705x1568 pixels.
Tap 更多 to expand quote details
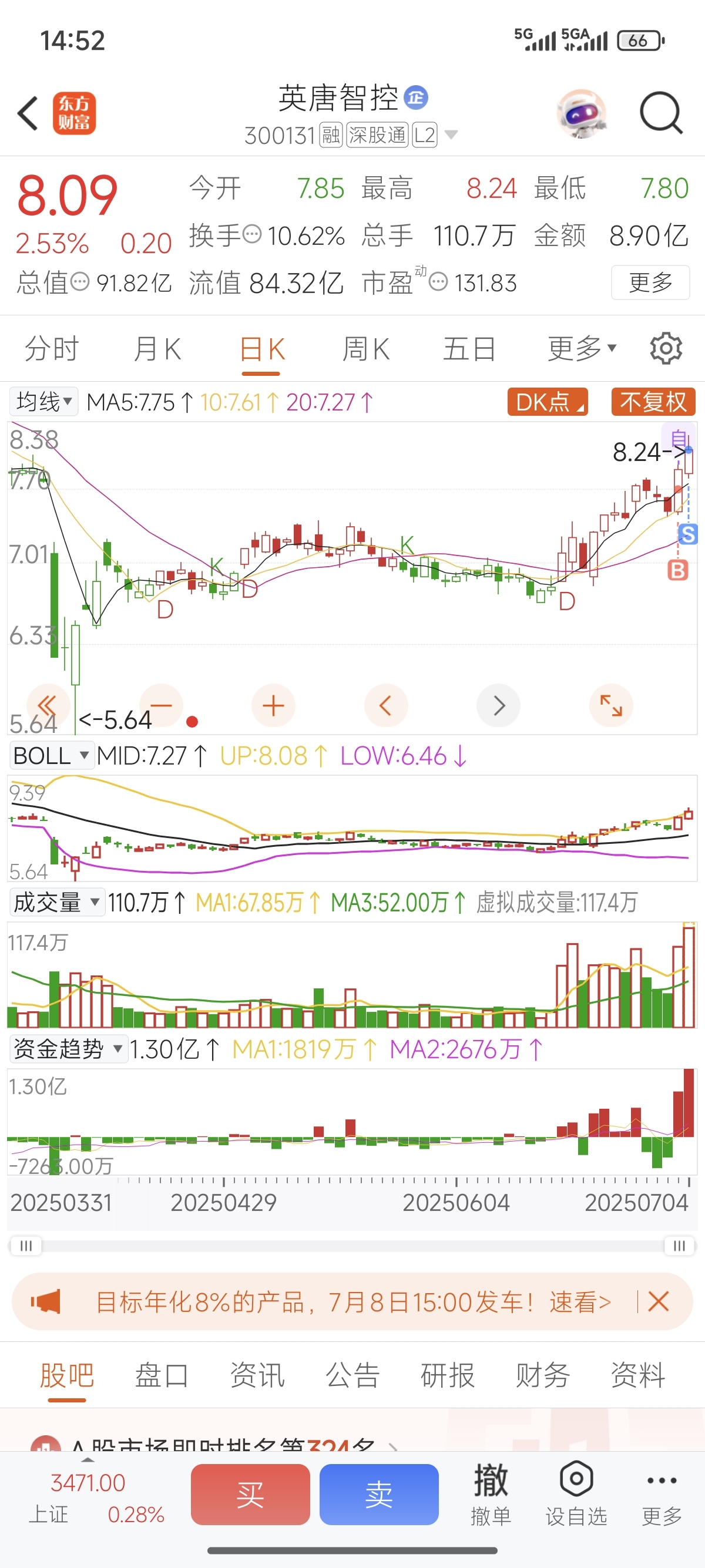pyautogui.click(x=650, y=282)
